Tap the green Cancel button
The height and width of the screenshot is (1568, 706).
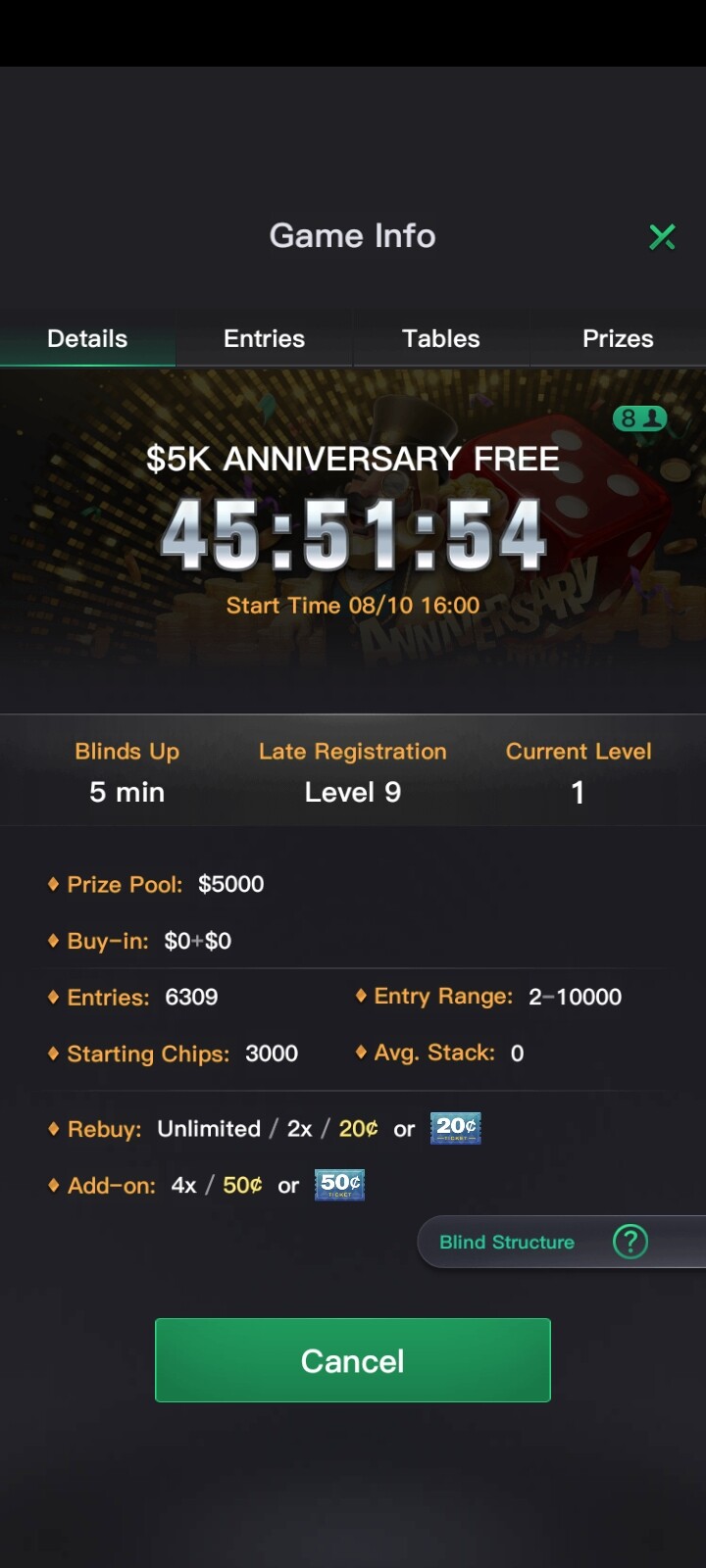[x=353, y=1360]
